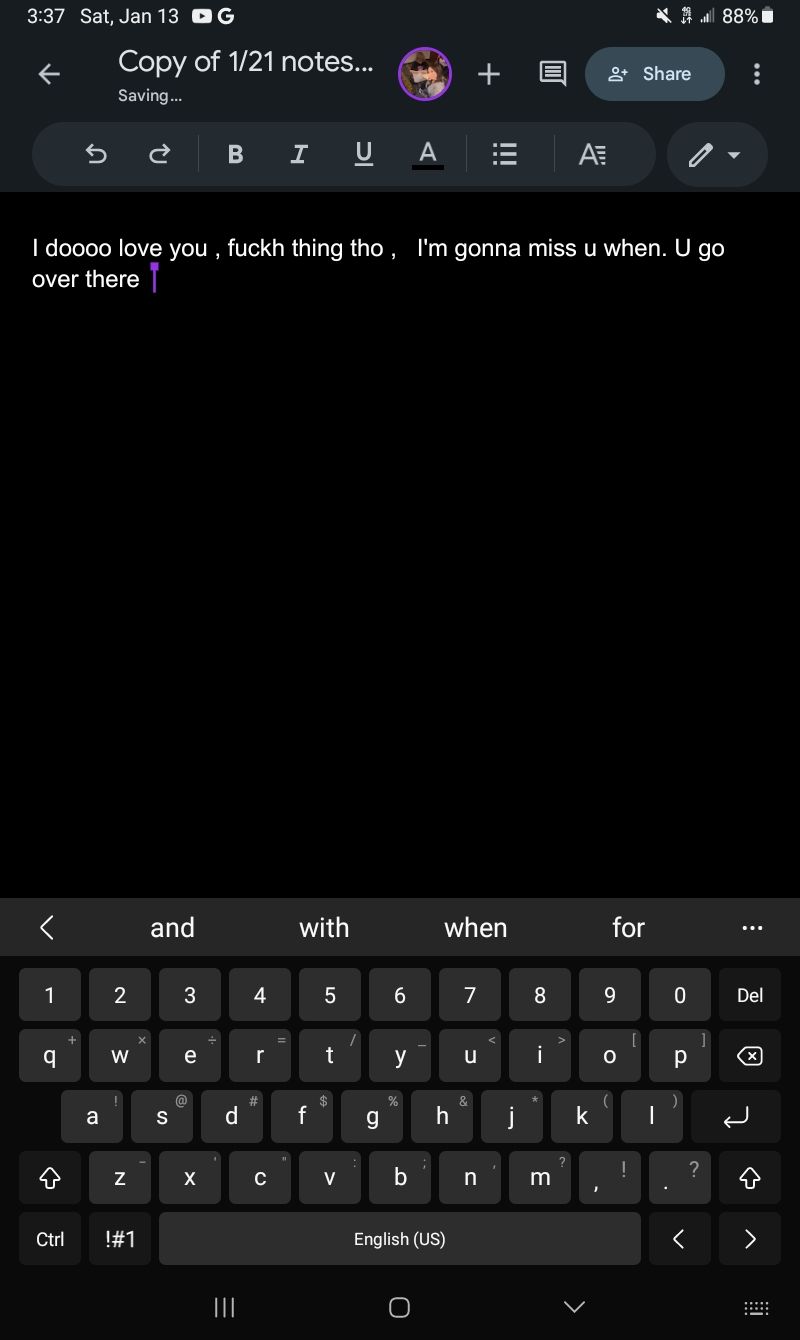Image resolution: width=800 pixels, height=1340 pixels.
Task: Change the text color
Action: [x=428, y=154]
